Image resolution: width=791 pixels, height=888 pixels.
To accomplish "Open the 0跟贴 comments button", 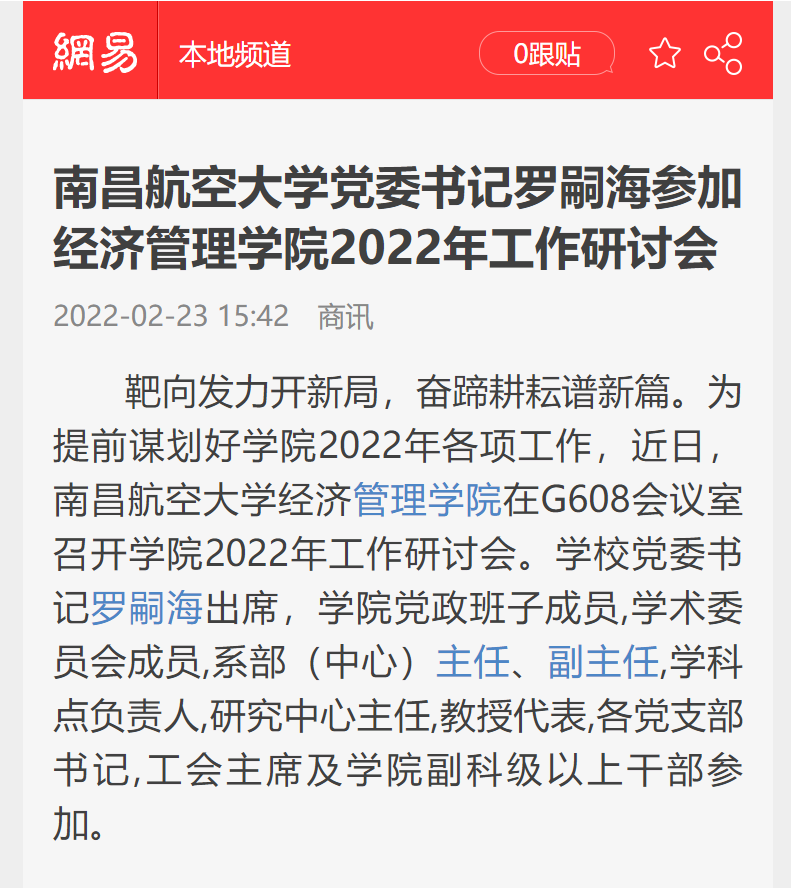I will [x=546, y=54].
